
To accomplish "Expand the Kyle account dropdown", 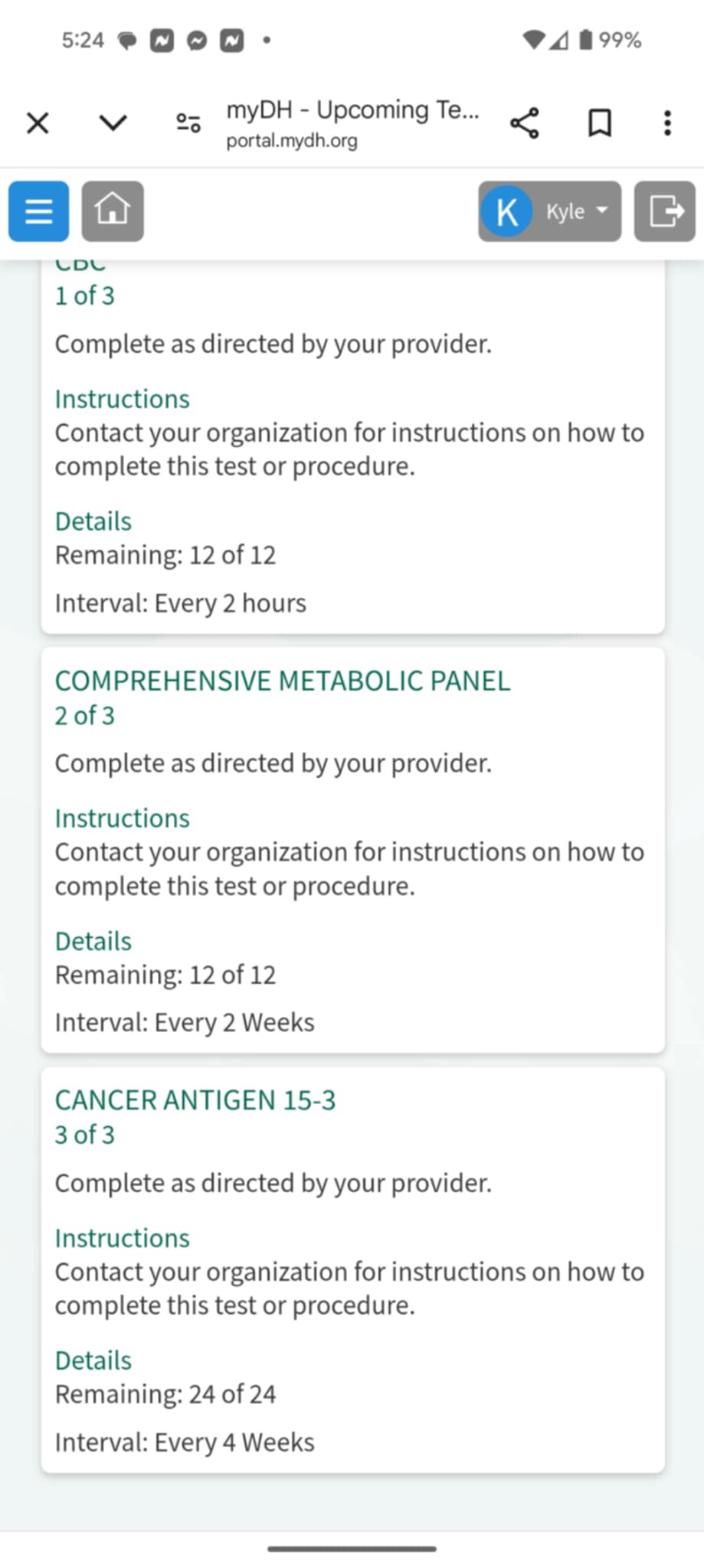I will pyautogui.click(x=550, y=211).
